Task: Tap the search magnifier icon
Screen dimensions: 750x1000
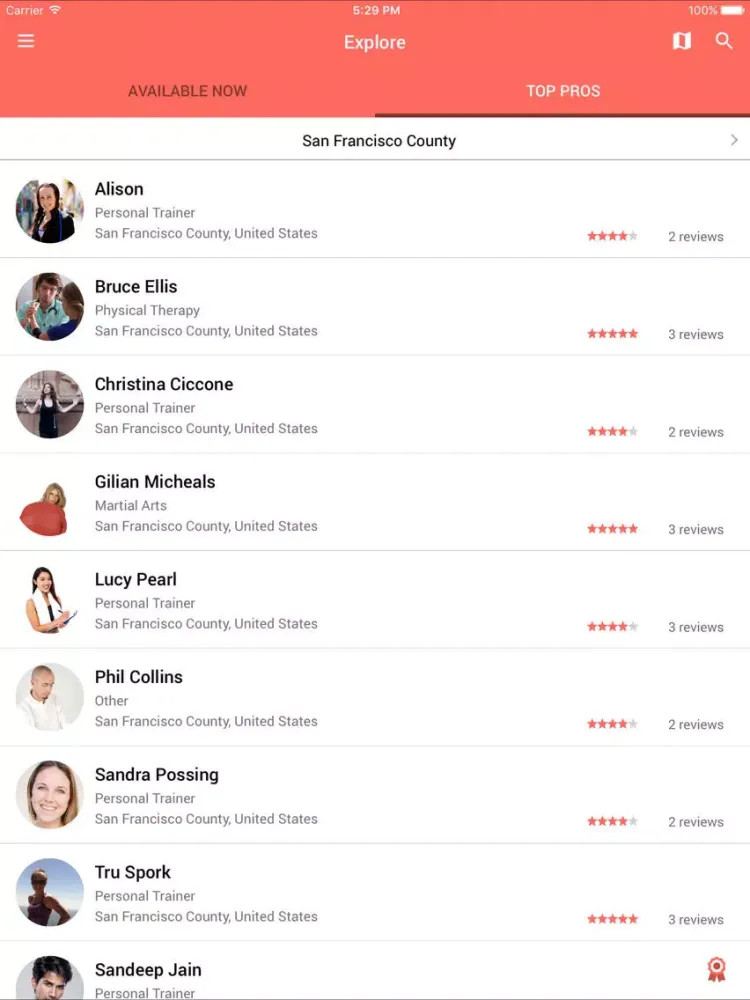Action: (724, 41)
